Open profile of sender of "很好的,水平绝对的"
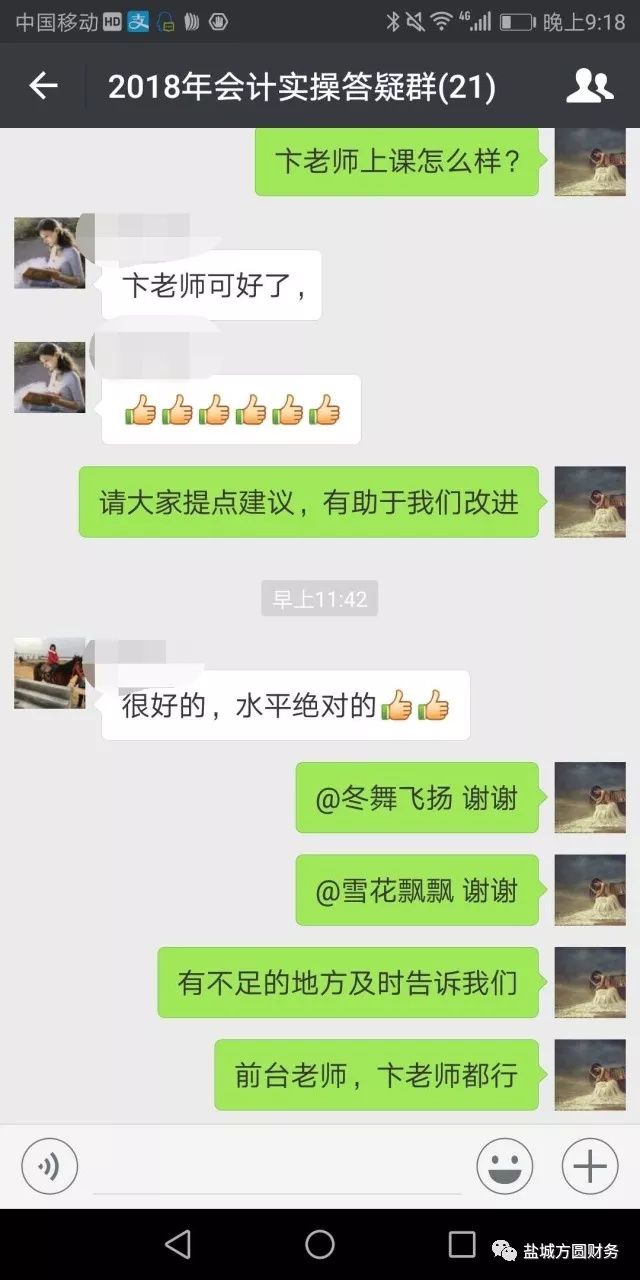The image size is (640, 1280). 50,673
